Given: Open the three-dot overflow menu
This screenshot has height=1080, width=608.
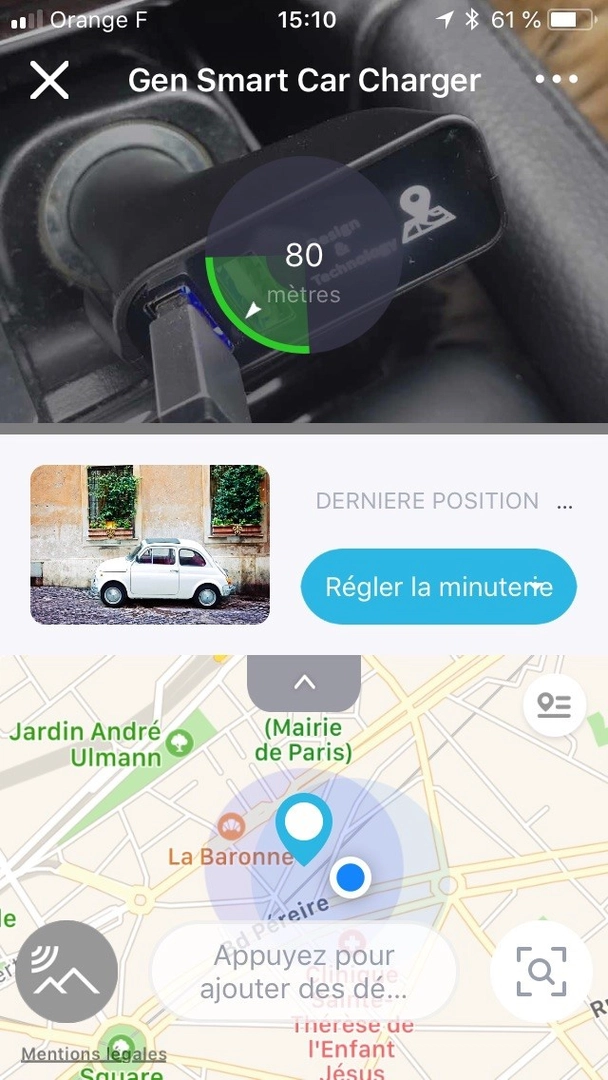Looking at the screenshot, I should click(x=557, y=80).
